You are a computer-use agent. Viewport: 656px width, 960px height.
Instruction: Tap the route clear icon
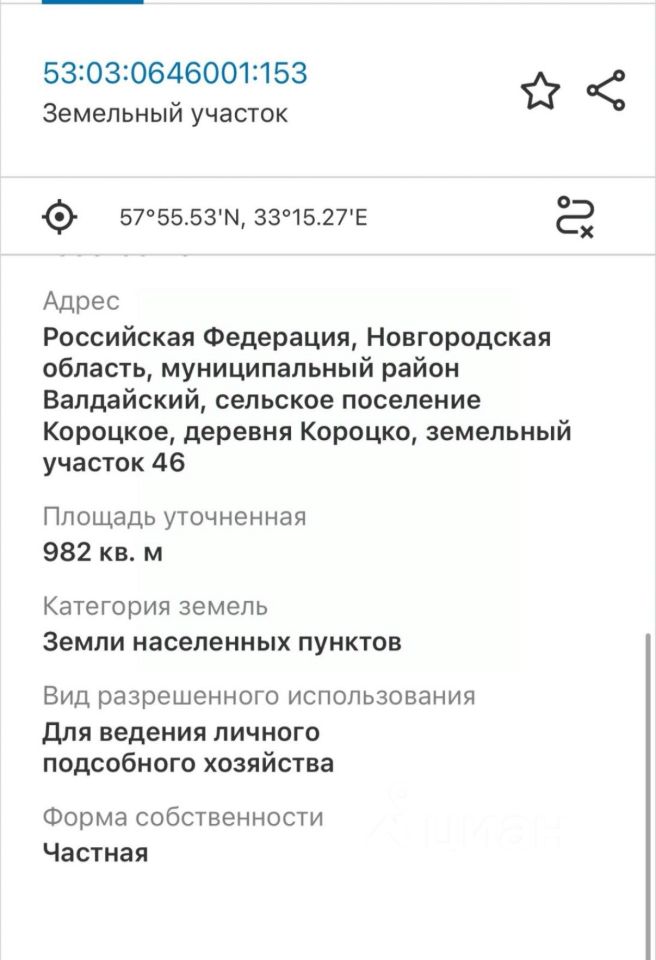(575, 216)
